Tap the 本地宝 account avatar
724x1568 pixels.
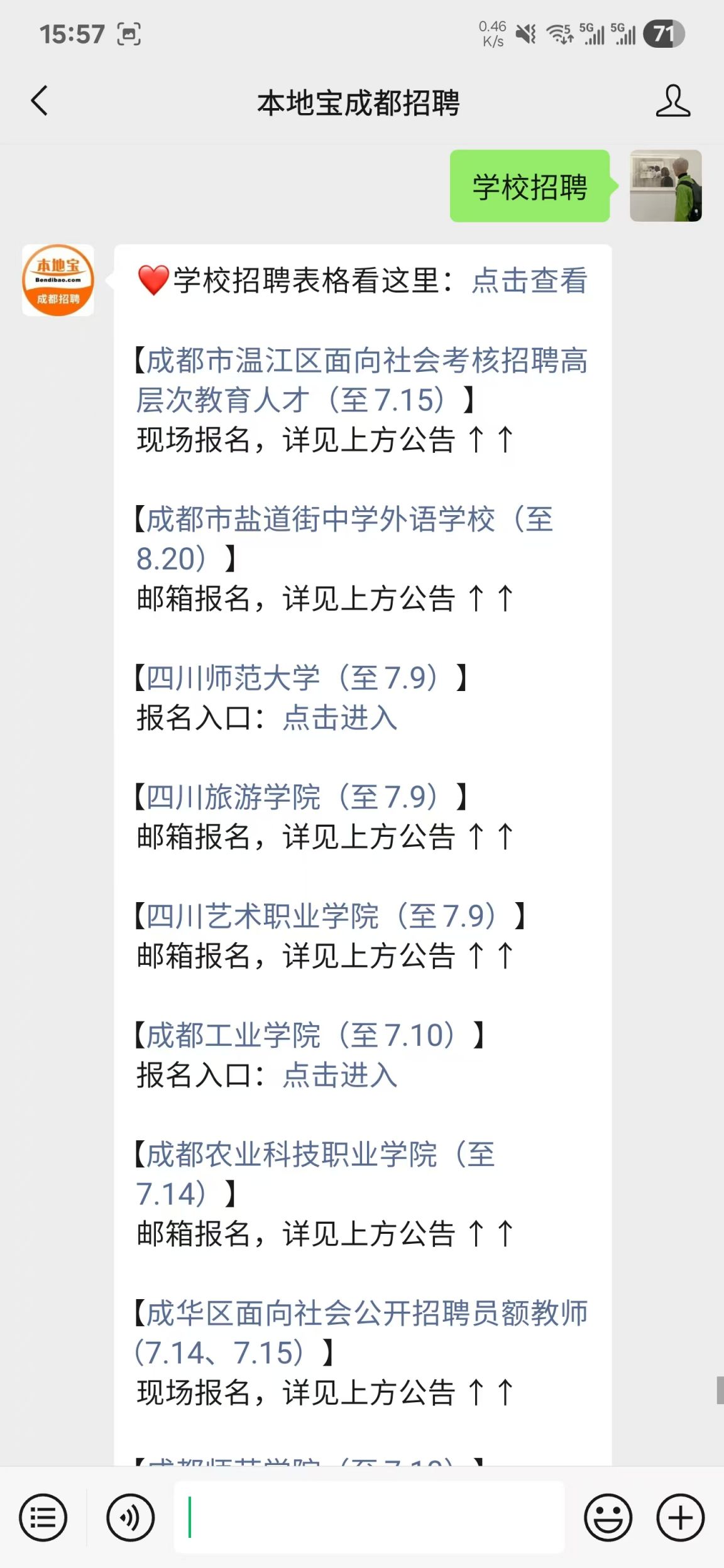[x=58, y=280]
